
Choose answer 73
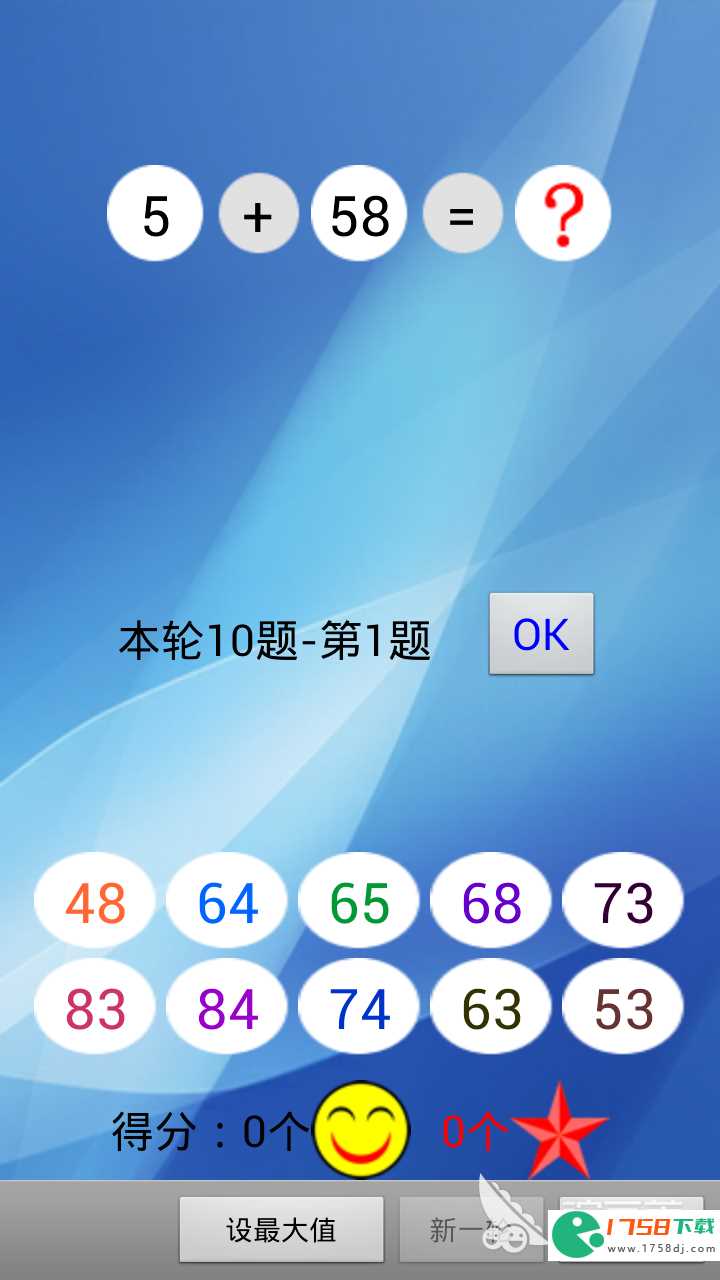(x=623, y=902)
